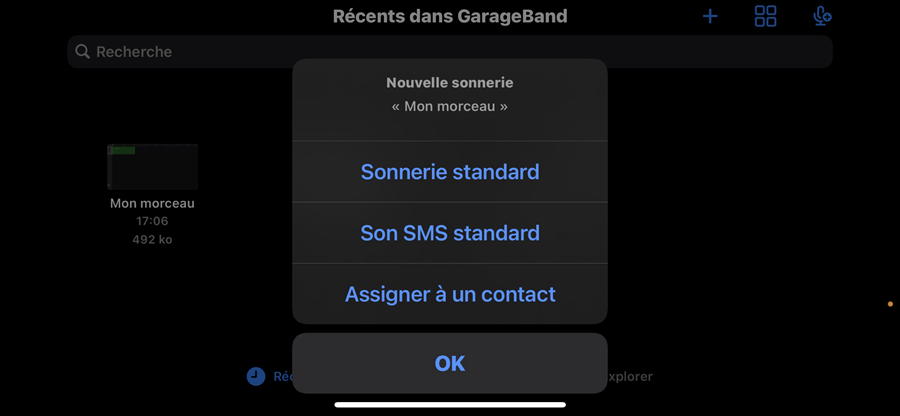The height and width of the screenshot is (416, 900).
Task: Select Son SMS standard
Action: click(x=450, y=233)
